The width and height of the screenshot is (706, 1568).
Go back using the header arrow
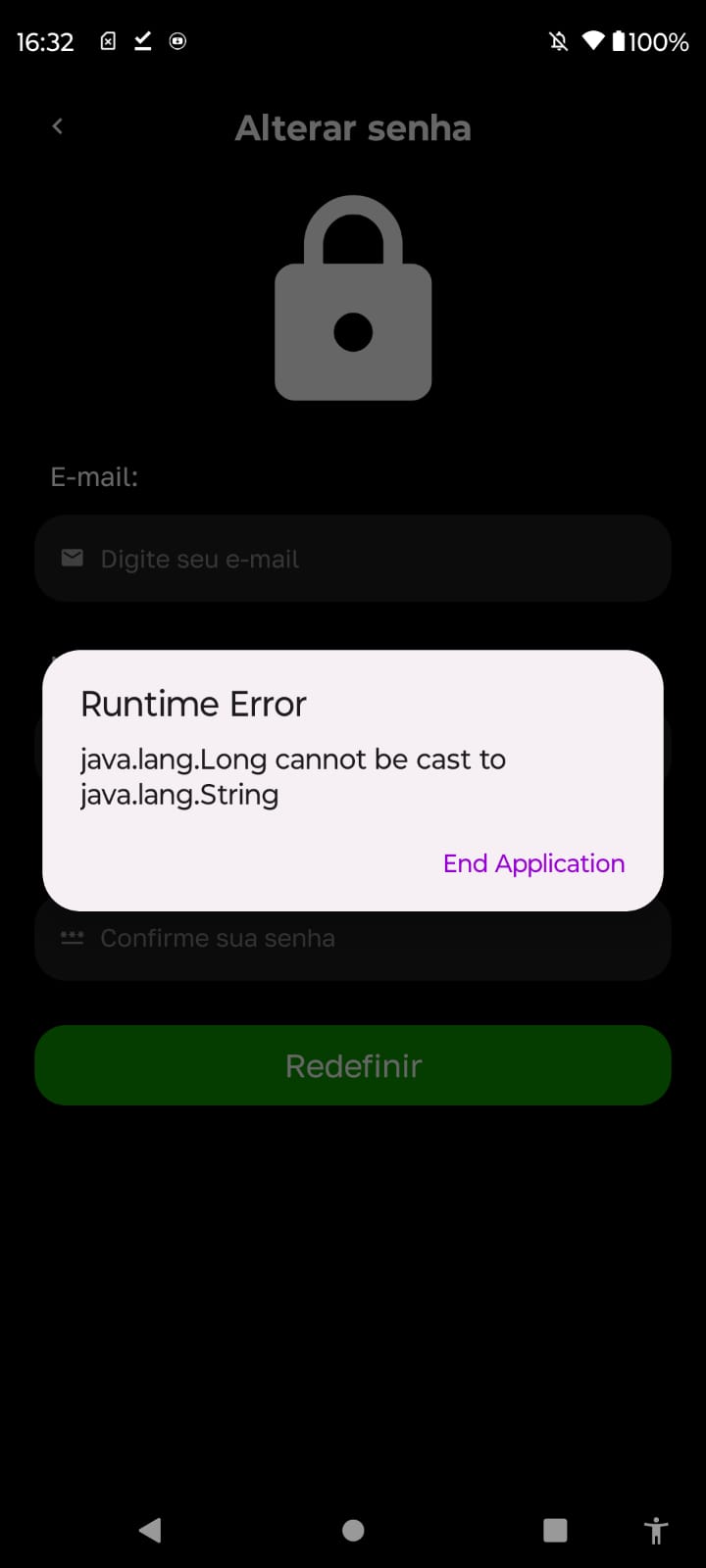(x=58, y=126)
